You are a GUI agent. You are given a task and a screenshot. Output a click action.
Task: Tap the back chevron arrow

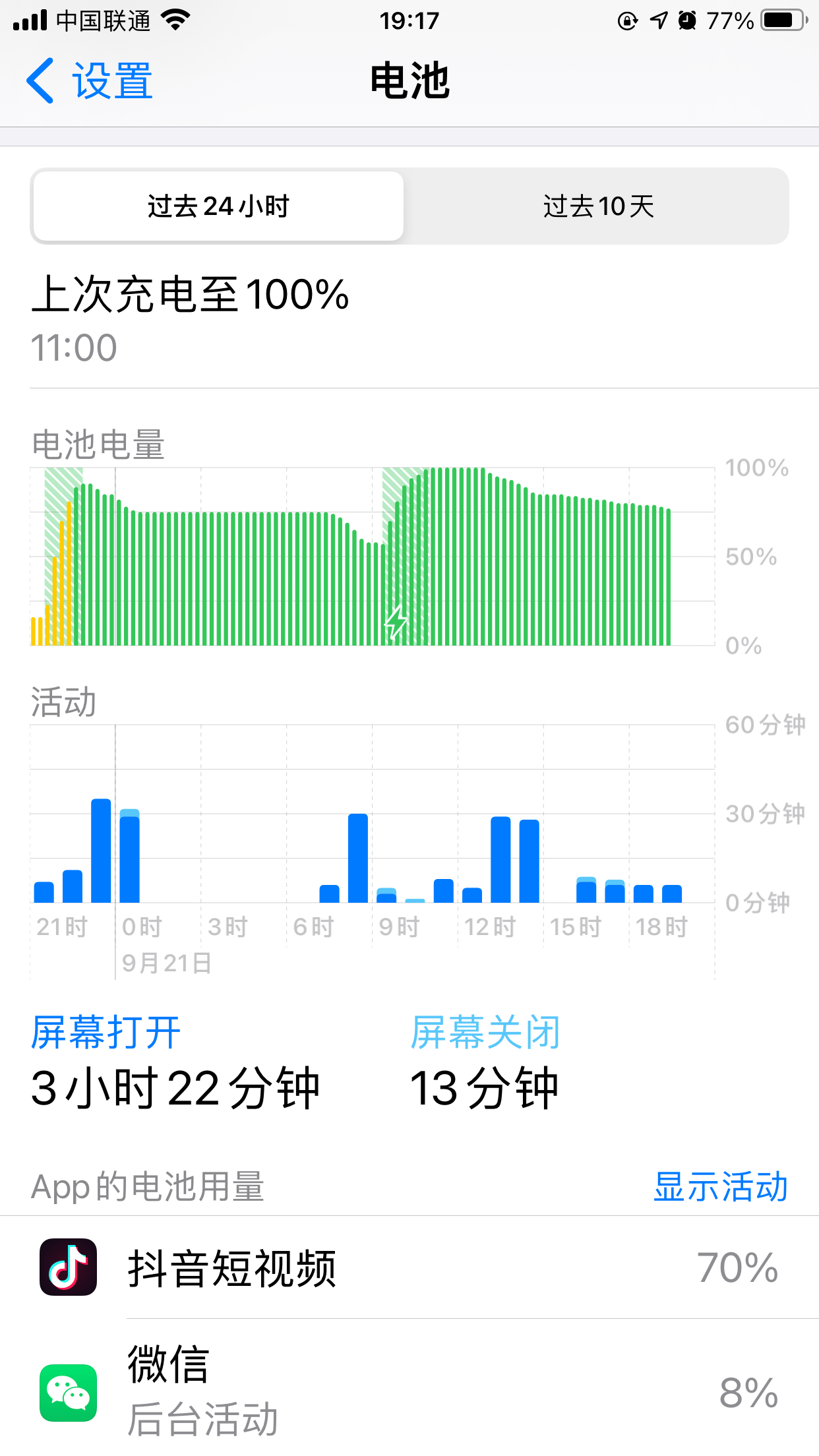(41, 79)
